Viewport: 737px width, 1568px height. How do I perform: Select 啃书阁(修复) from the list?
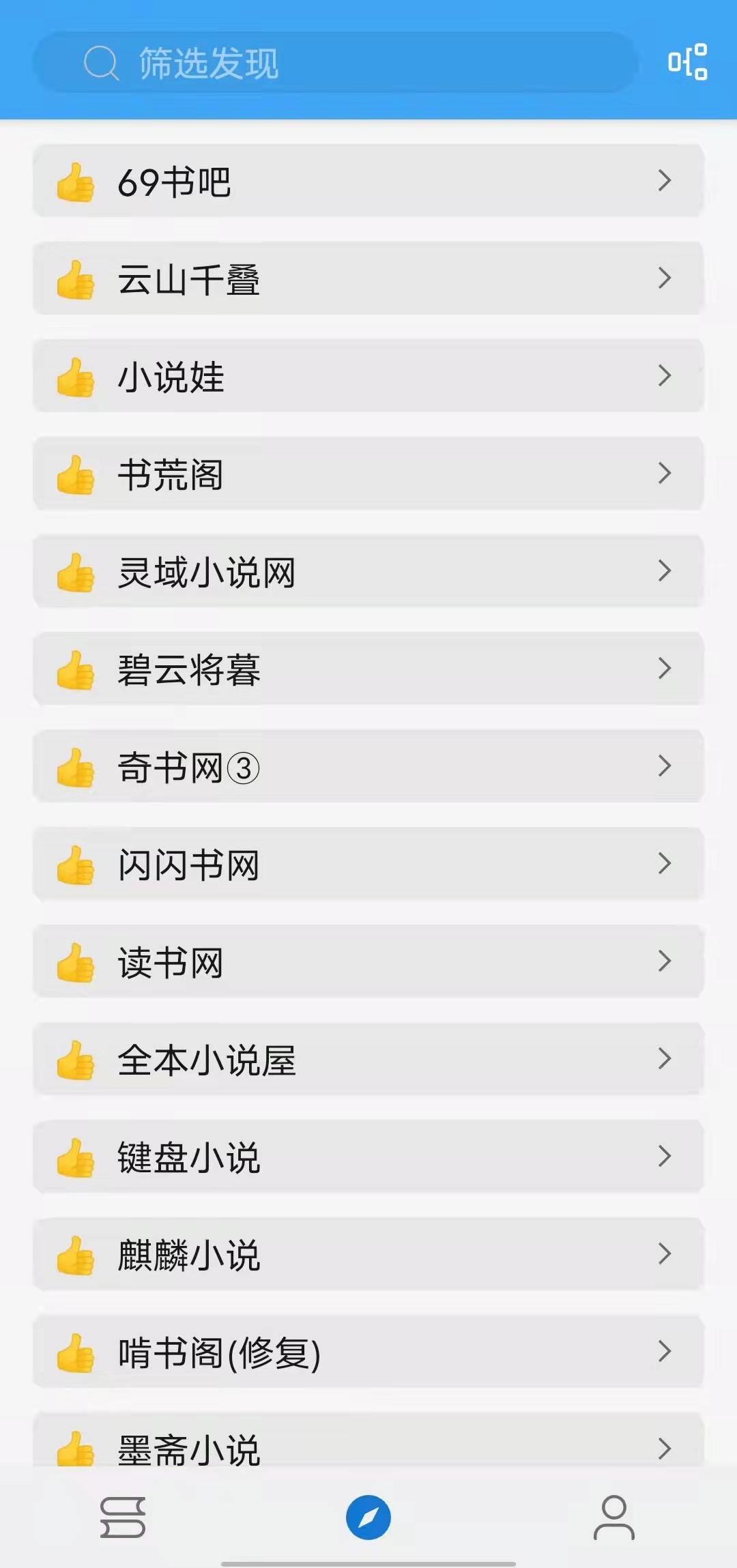(x=369, y=1352)
